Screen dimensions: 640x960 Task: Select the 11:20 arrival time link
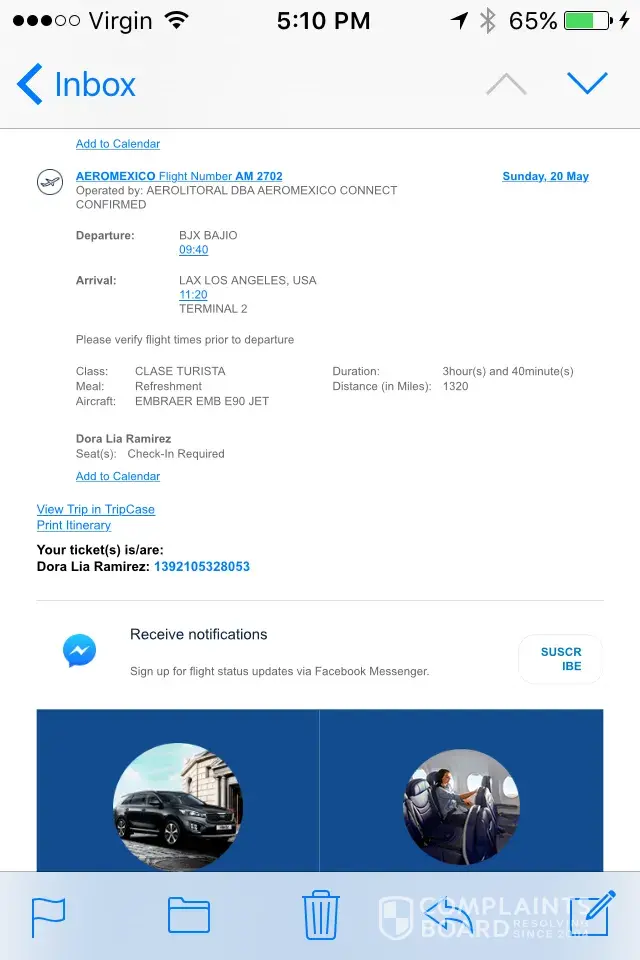coord(193,295)
